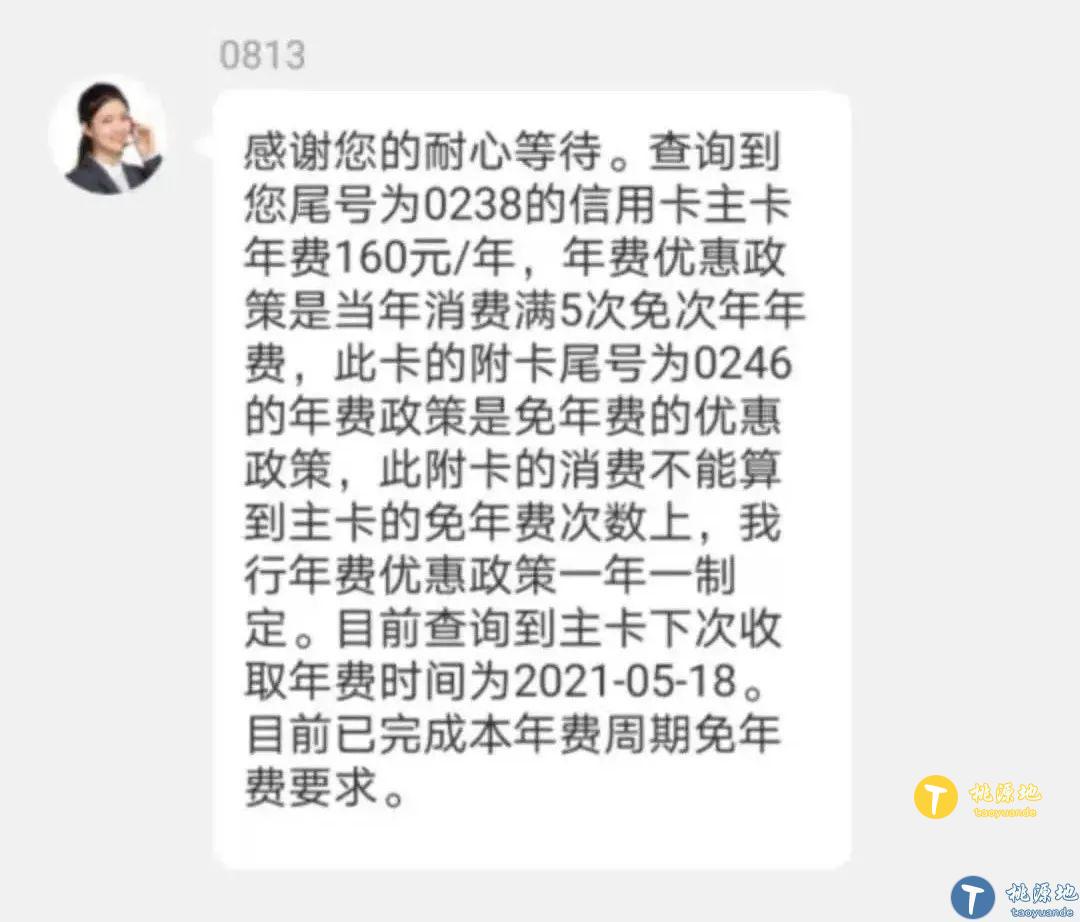Open the customer service agent's avatar
This screenshot has height=922, width=1080.
(x=108, y=136)
